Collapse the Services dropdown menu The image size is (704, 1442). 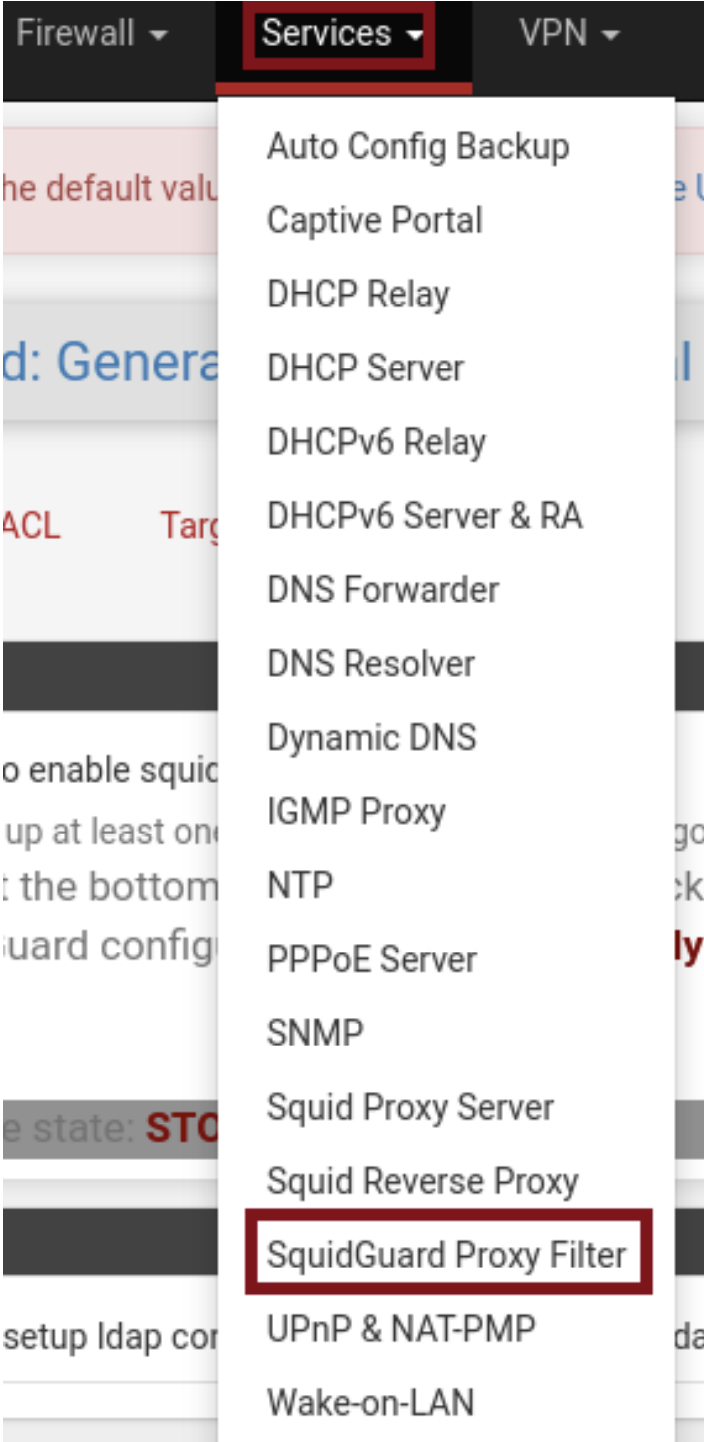[x=341, y=34]
